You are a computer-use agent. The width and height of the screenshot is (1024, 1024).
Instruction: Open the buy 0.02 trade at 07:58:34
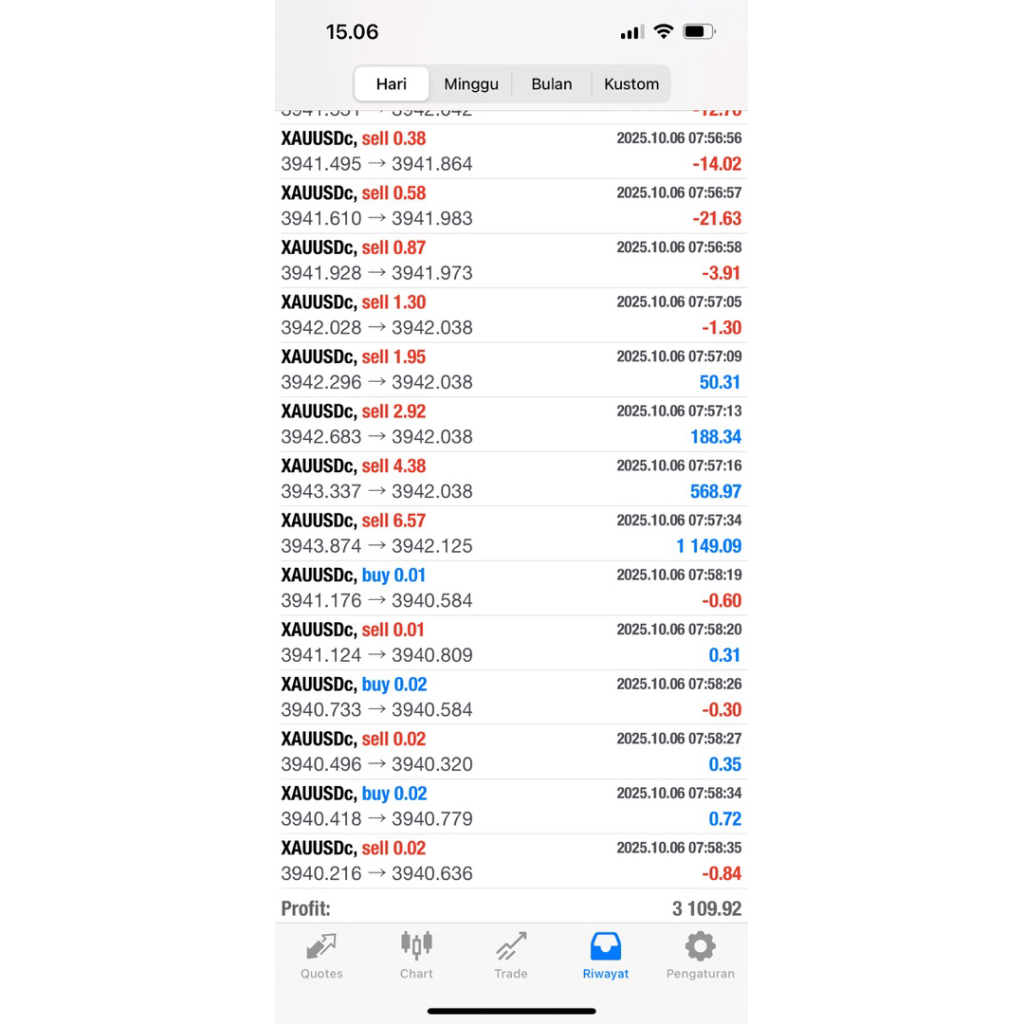click(511, 806)
